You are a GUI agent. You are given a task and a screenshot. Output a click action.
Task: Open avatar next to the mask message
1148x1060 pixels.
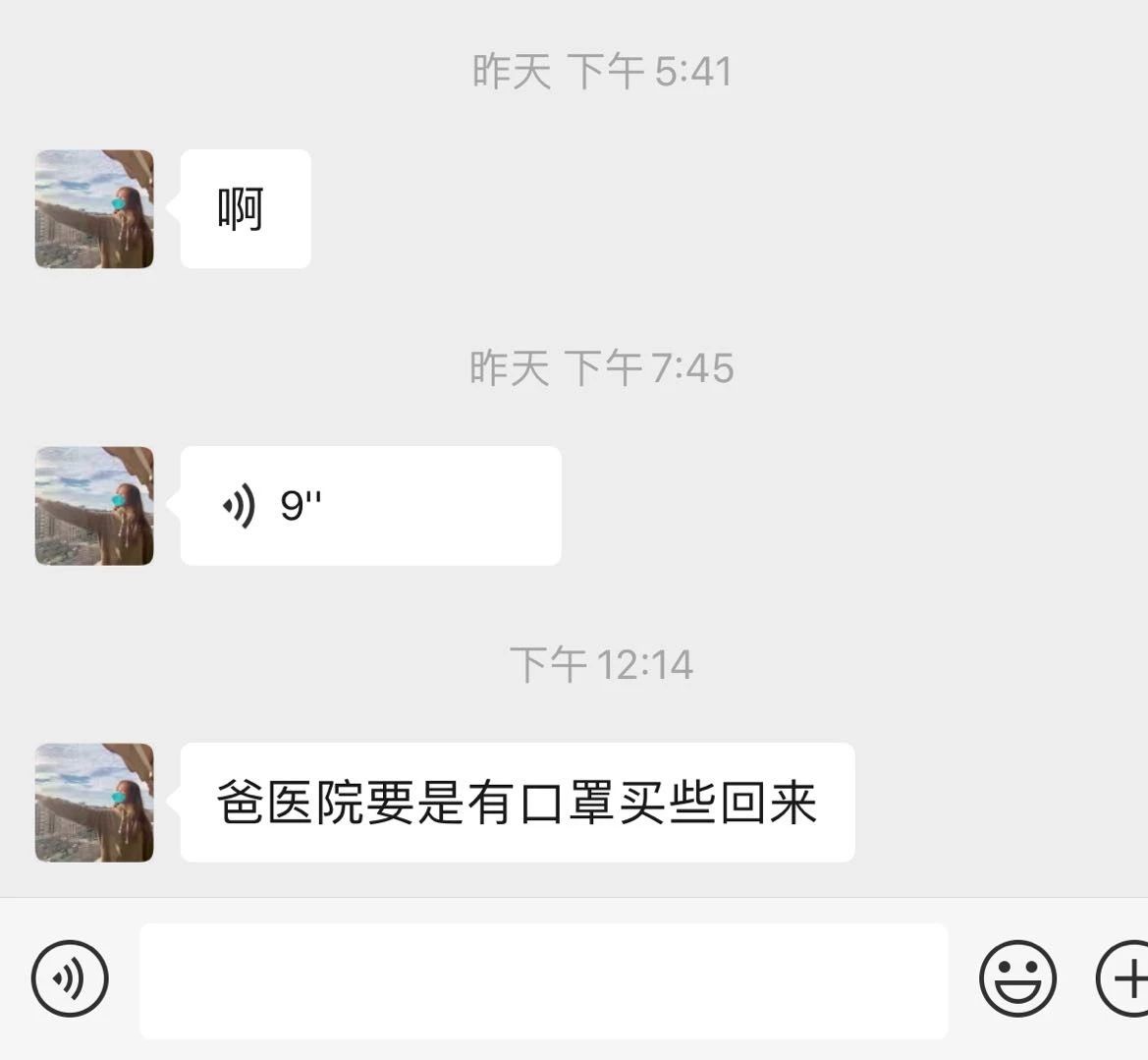tap(94, 803)
